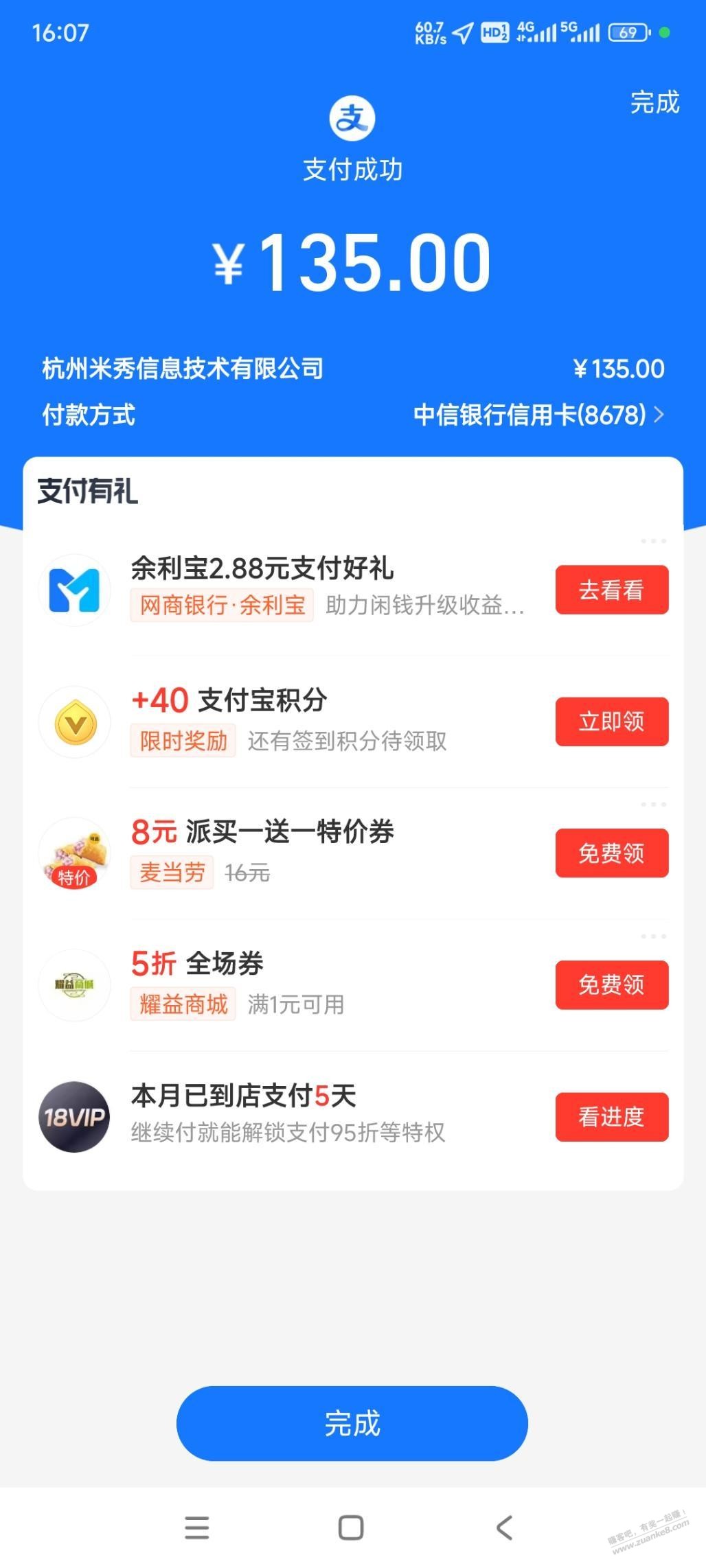Claim +40 支付宝积分 with 立即领

pyautogui.click(x=611, y=722)
